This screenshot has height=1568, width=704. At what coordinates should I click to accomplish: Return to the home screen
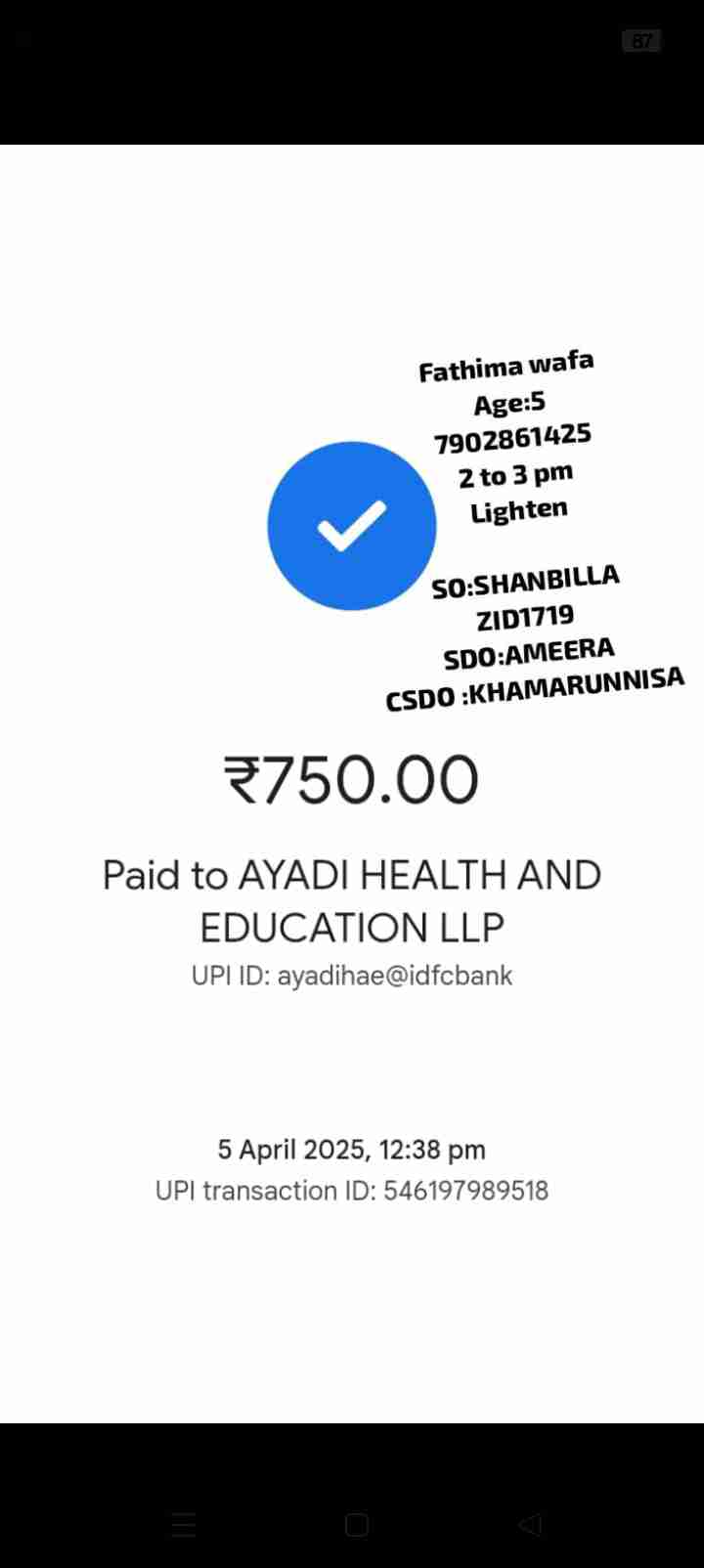pos(357,1525)
